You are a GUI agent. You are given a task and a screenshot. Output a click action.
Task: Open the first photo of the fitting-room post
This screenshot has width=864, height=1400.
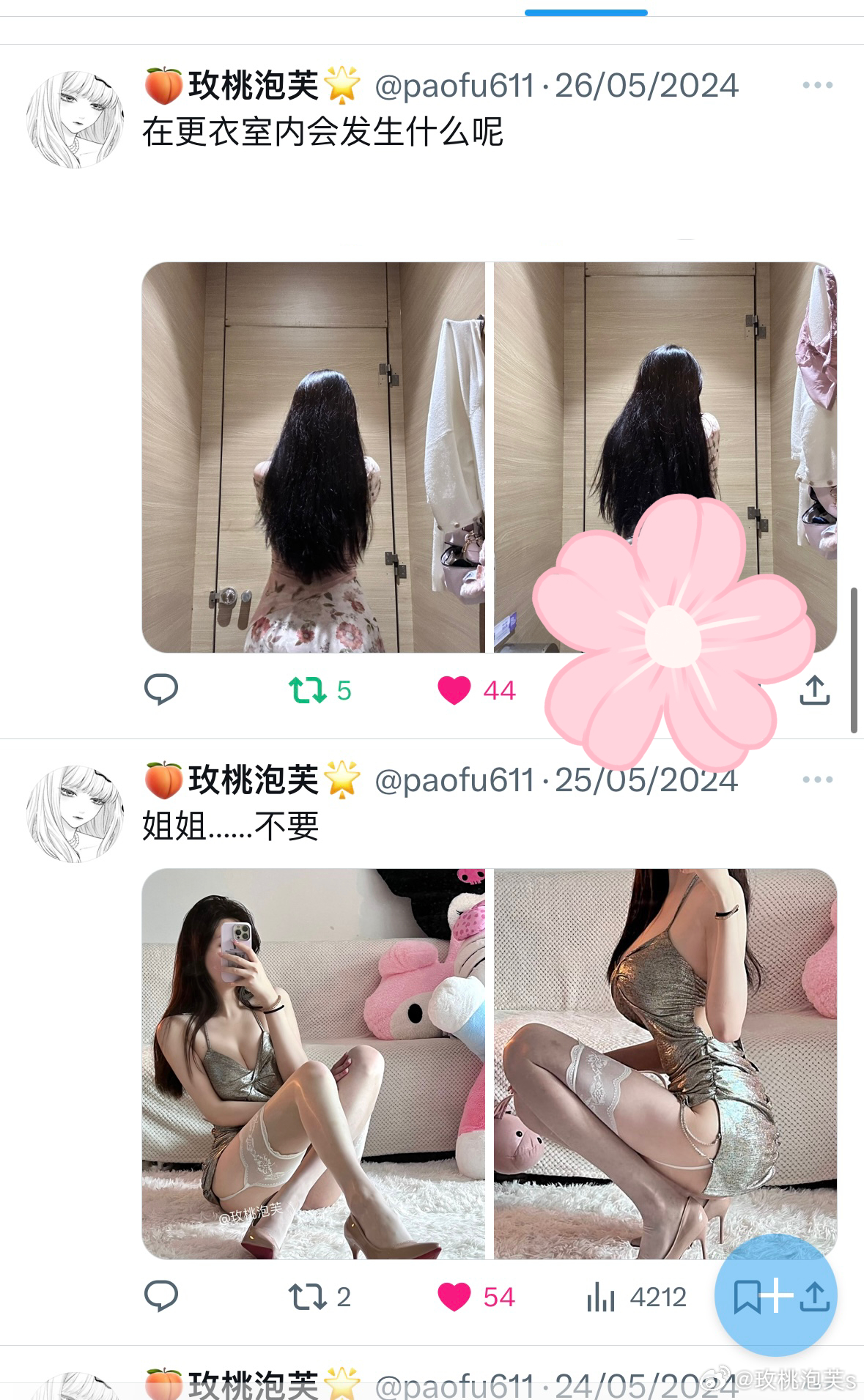[313, 457]
